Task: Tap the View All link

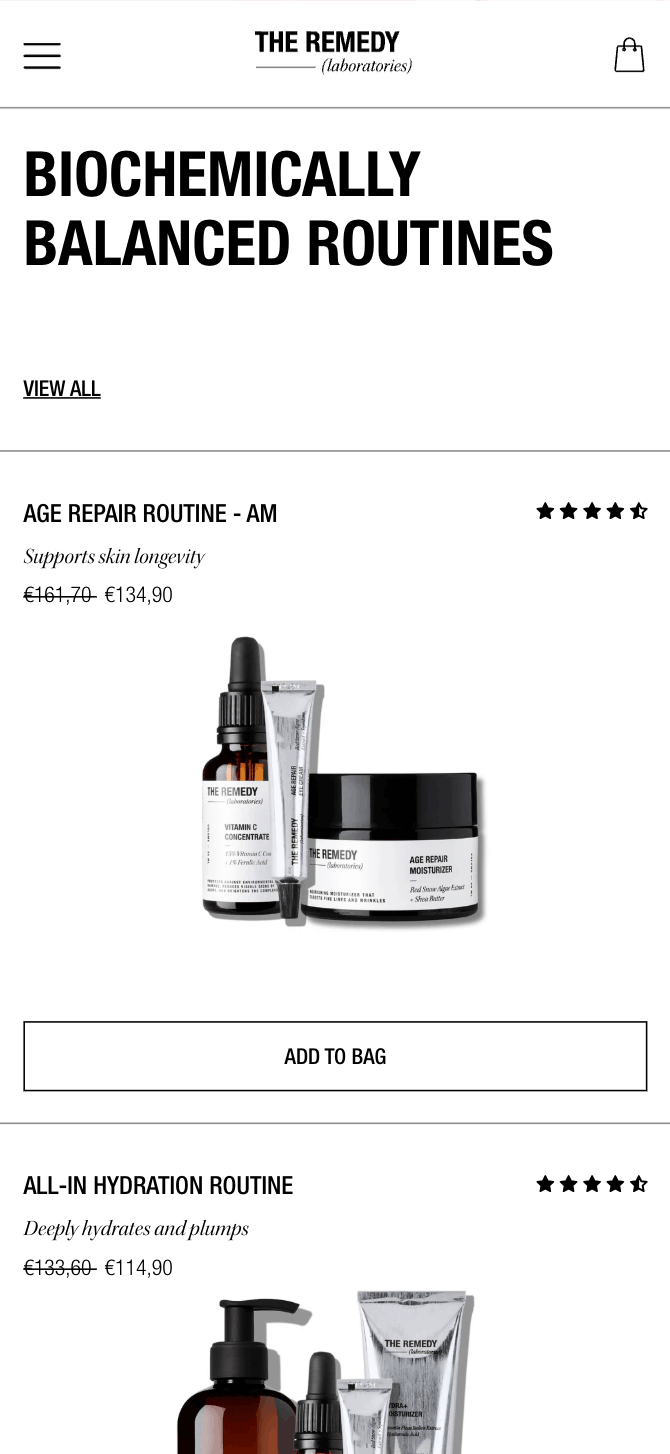Action: pyautogui.click(x=62, y=389)
